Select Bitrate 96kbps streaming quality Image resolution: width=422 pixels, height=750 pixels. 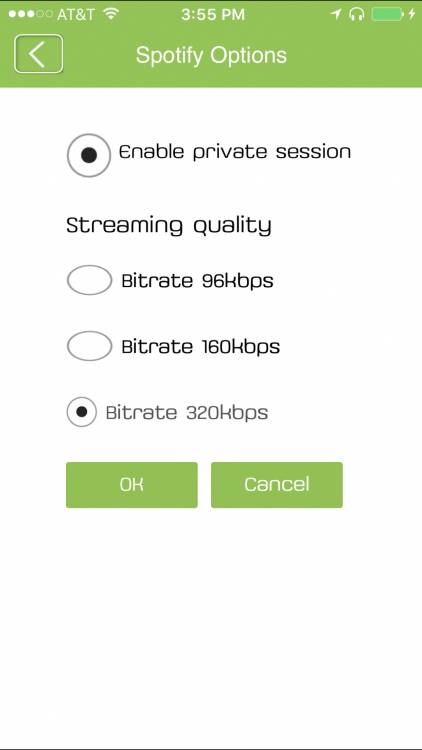coord(89,280)
